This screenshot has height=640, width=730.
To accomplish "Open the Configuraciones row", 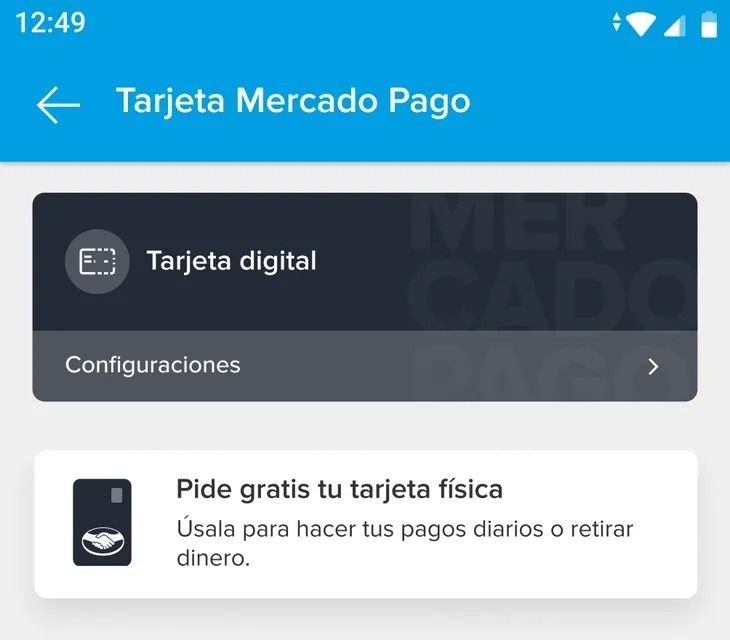I will coord(364,366).
